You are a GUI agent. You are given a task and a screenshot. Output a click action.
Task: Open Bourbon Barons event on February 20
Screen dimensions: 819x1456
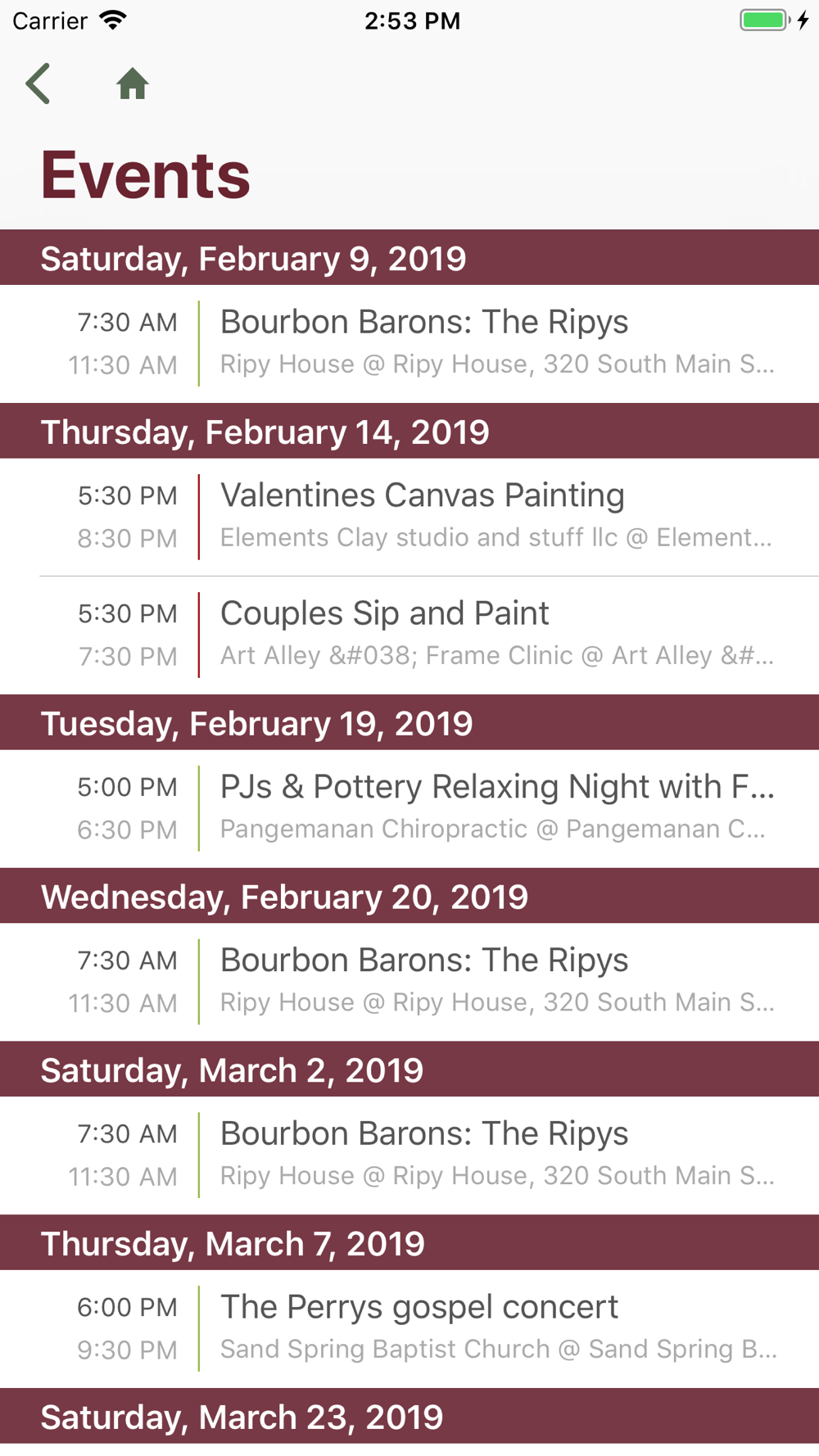(409, 982)
